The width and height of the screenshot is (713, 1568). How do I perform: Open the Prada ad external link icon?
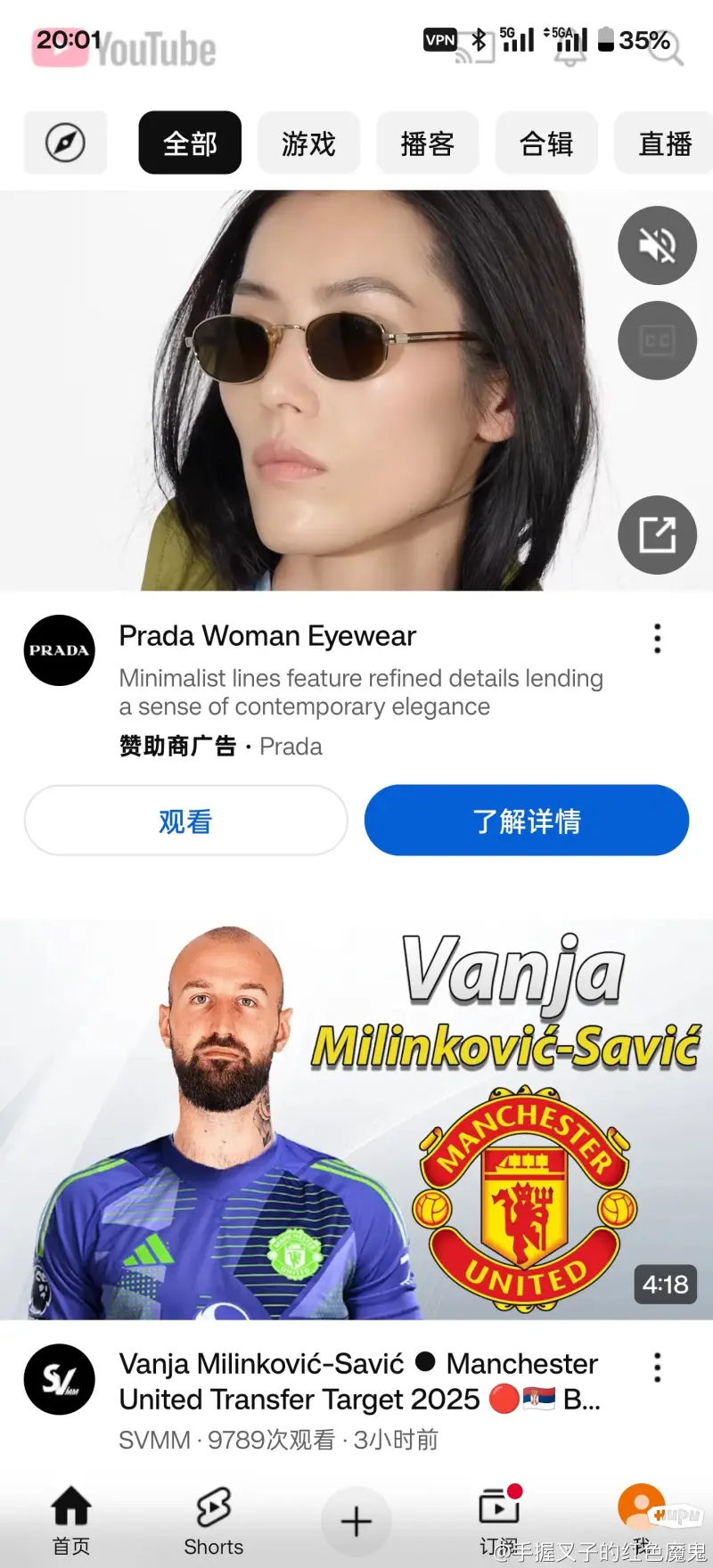tap(657, 535)
